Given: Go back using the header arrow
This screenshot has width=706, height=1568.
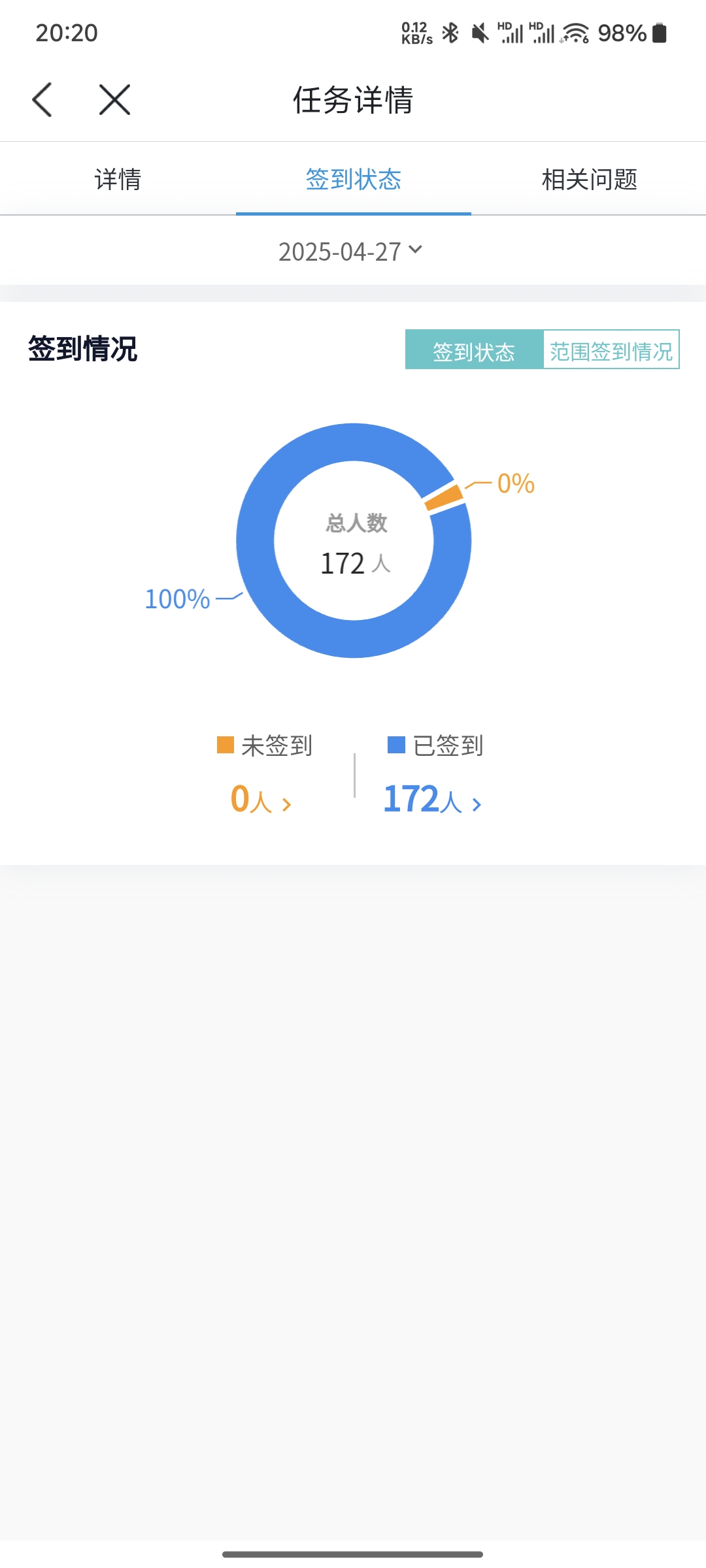Looking at the screenshot, I should pyautogui.click(x=42, y=100).
